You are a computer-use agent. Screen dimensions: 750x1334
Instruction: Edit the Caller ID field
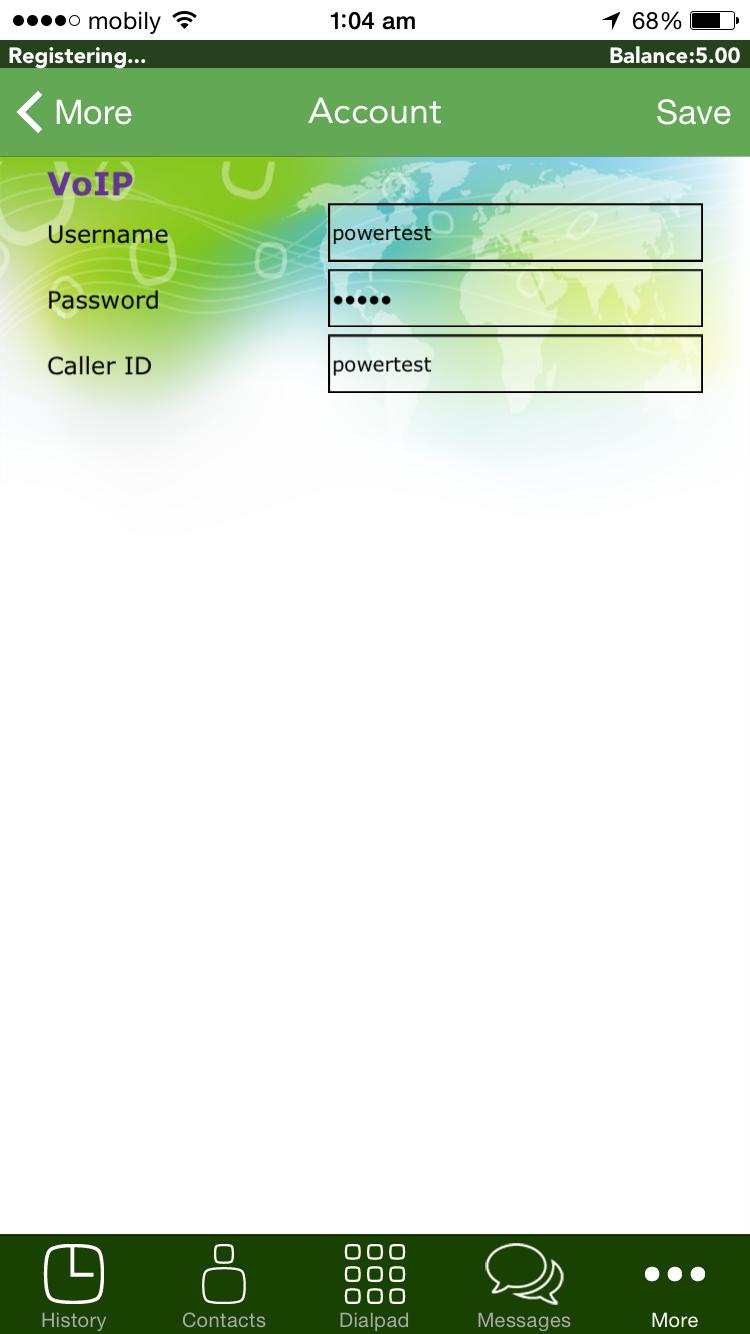click(x=515, y=364)
